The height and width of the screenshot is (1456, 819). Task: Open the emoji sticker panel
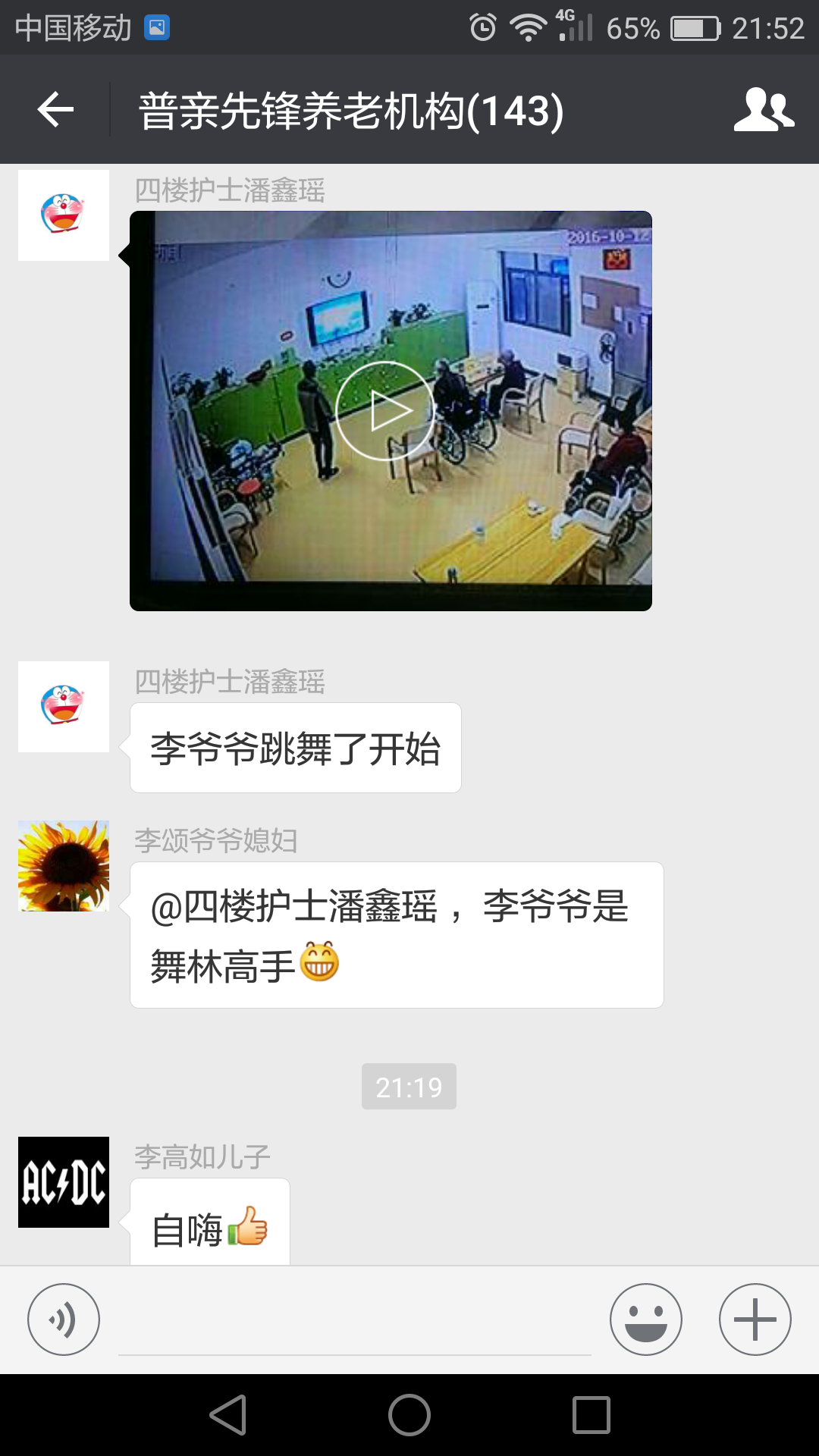point(646,1319)
